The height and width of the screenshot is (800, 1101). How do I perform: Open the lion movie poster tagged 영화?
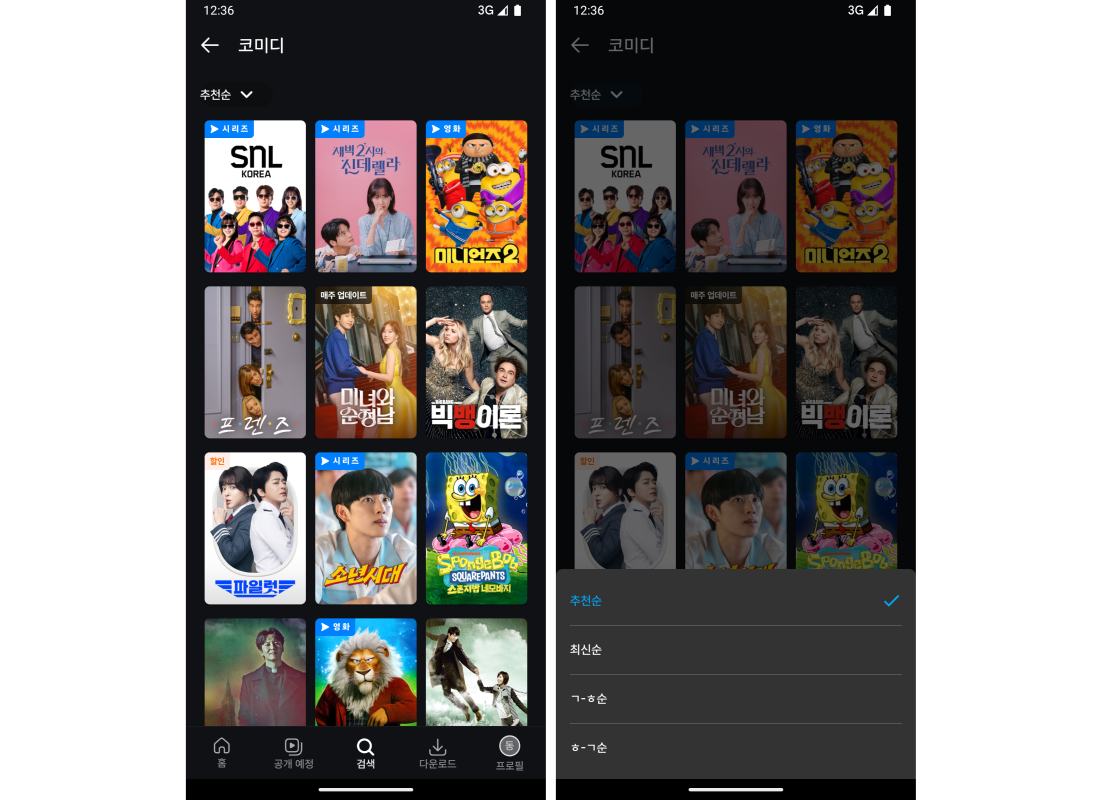[x=366, y=672]
